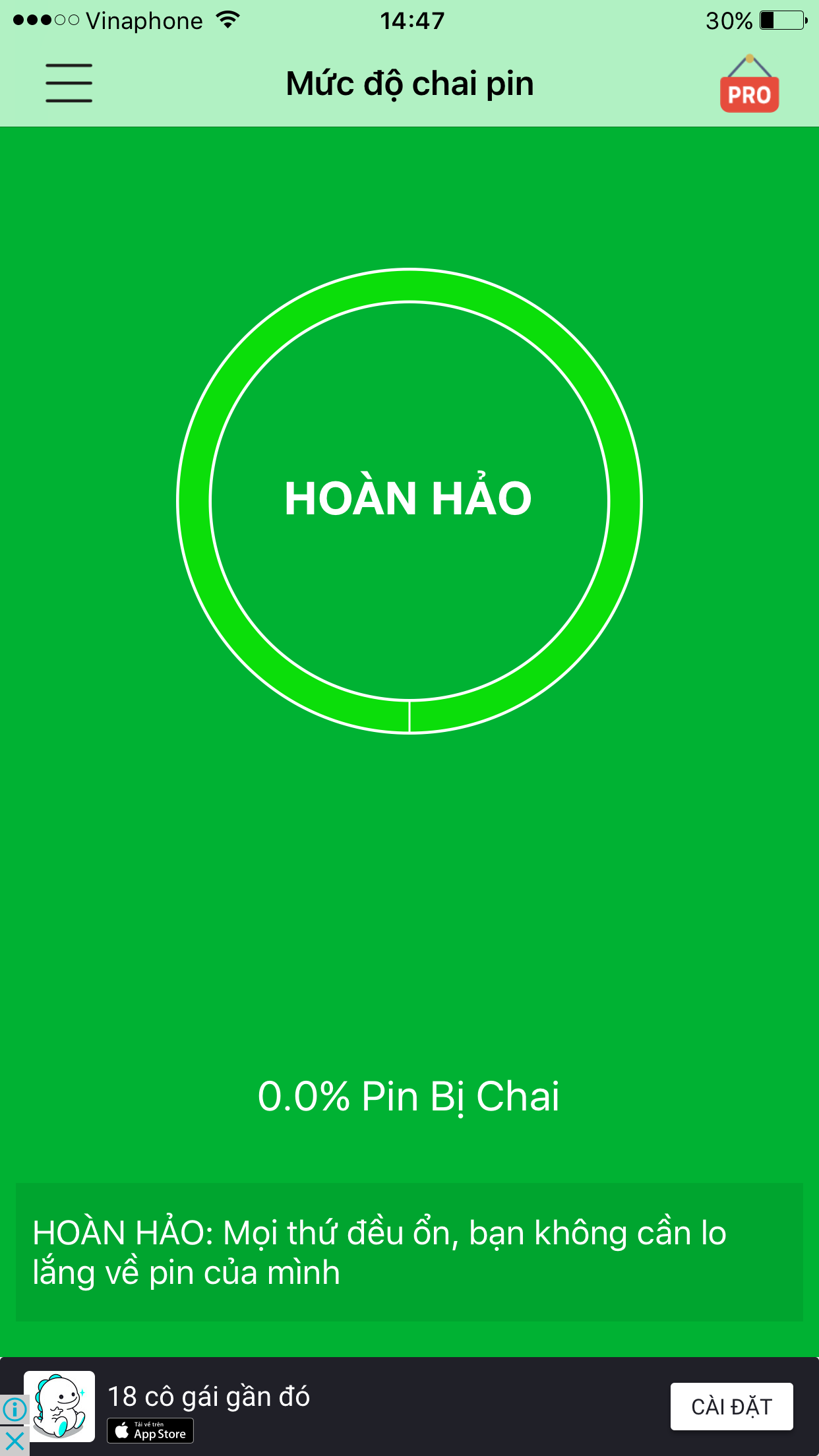Open the hamburger drawer menu

coord(69,83)
